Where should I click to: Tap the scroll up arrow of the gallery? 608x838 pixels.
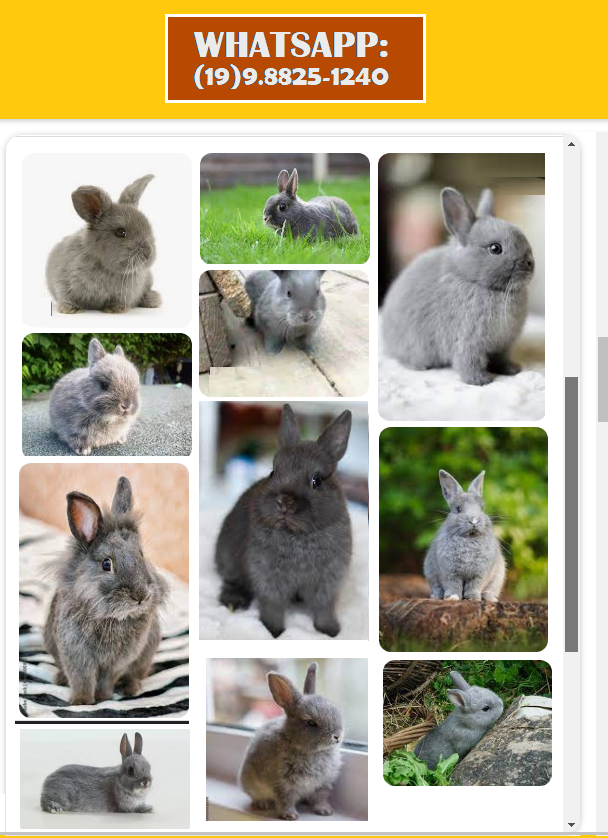pos(572,144)
